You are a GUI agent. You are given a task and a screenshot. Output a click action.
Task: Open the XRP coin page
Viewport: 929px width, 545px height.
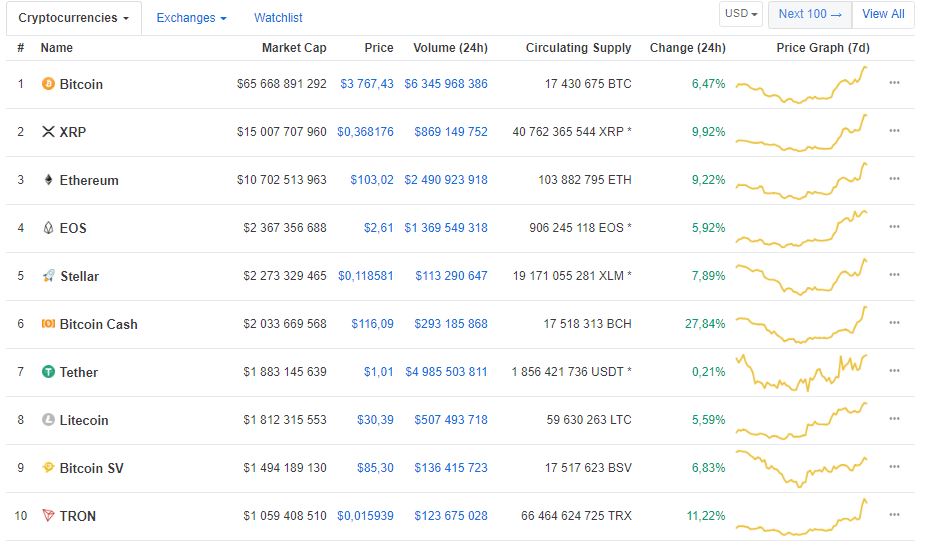pyautogui.click(x=73, y=132)
